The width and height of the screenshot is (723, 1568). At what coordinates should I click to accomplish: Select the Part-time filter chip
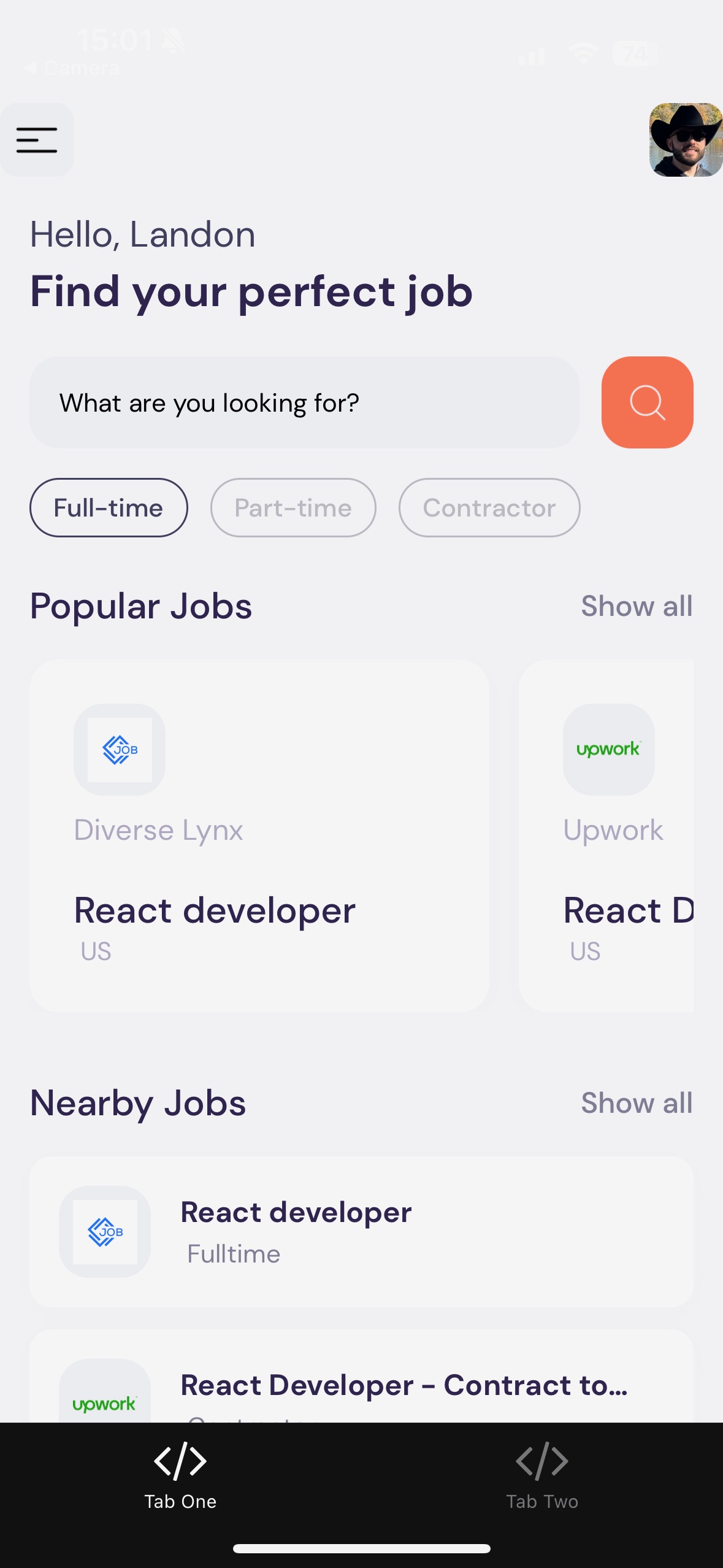click(x=293, y=508)
